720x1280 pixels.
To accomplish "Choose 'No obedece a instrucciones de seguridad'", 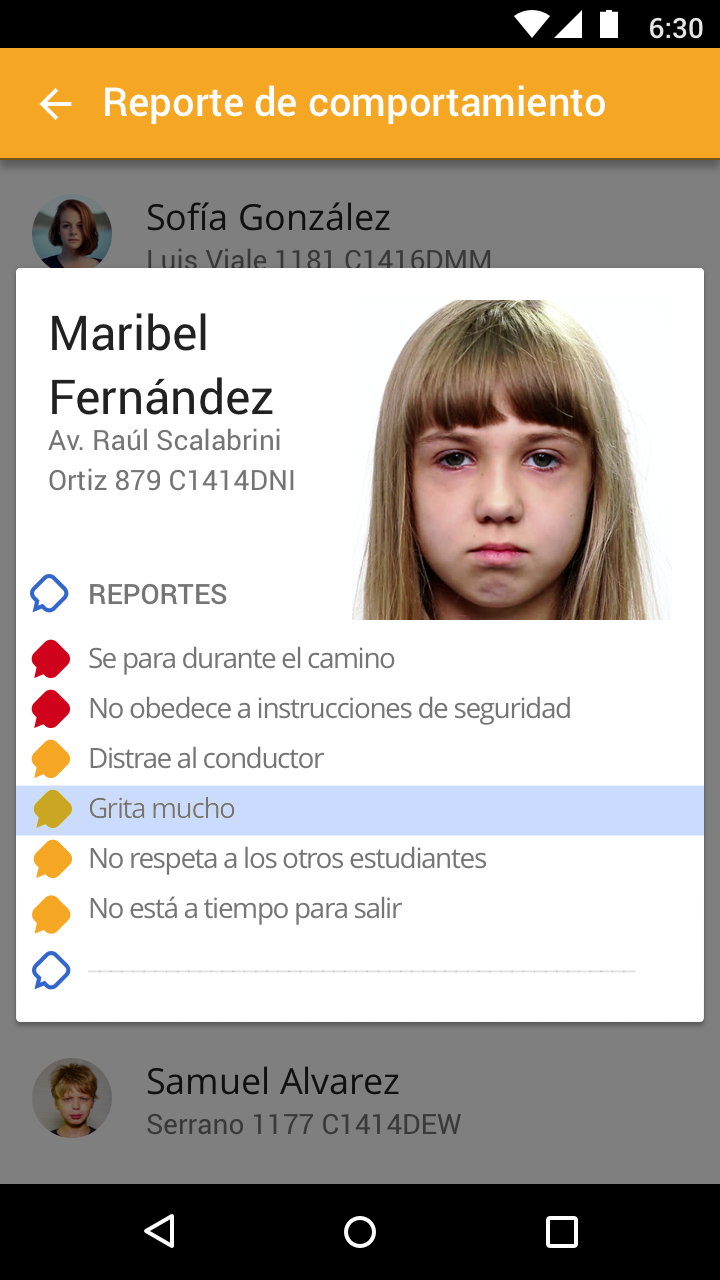I will pyautogui.click(x=329, y=709).
